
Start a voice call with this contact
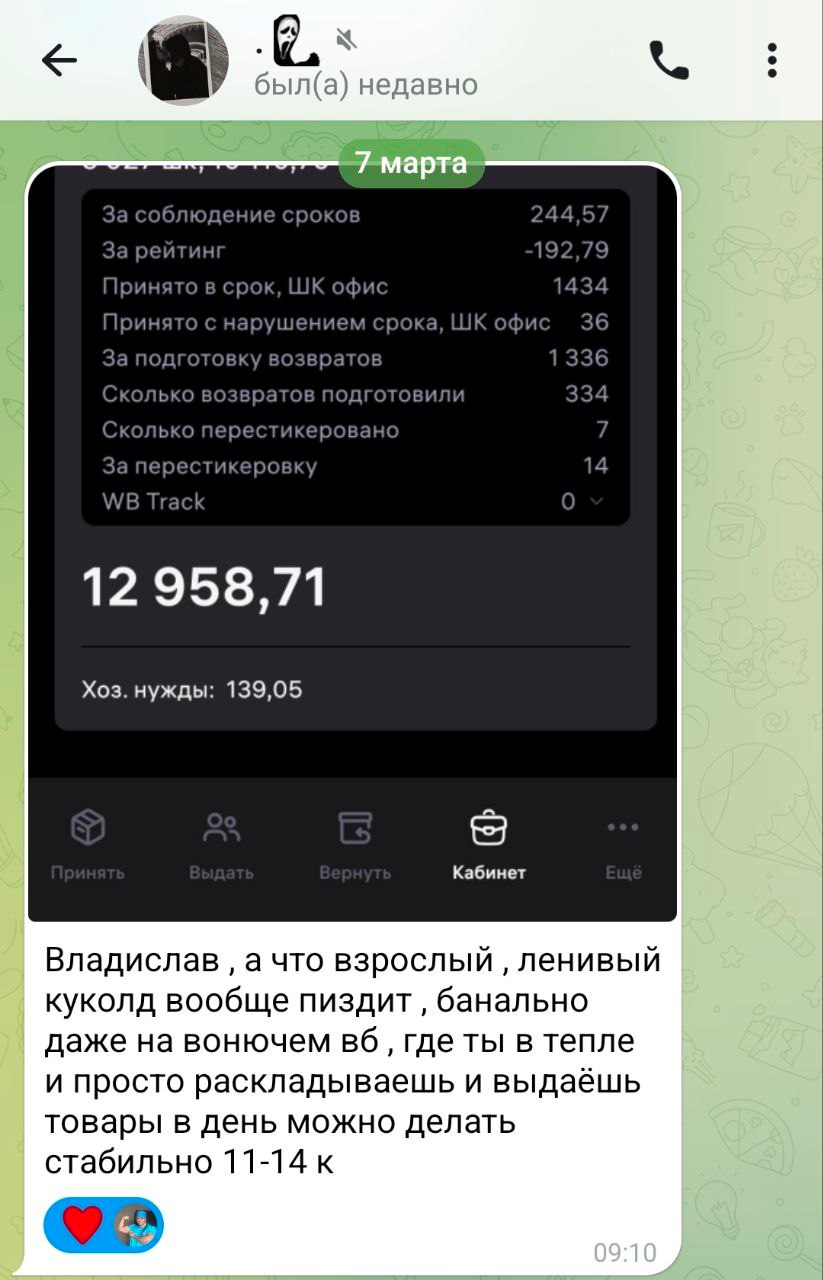(668, 61)
